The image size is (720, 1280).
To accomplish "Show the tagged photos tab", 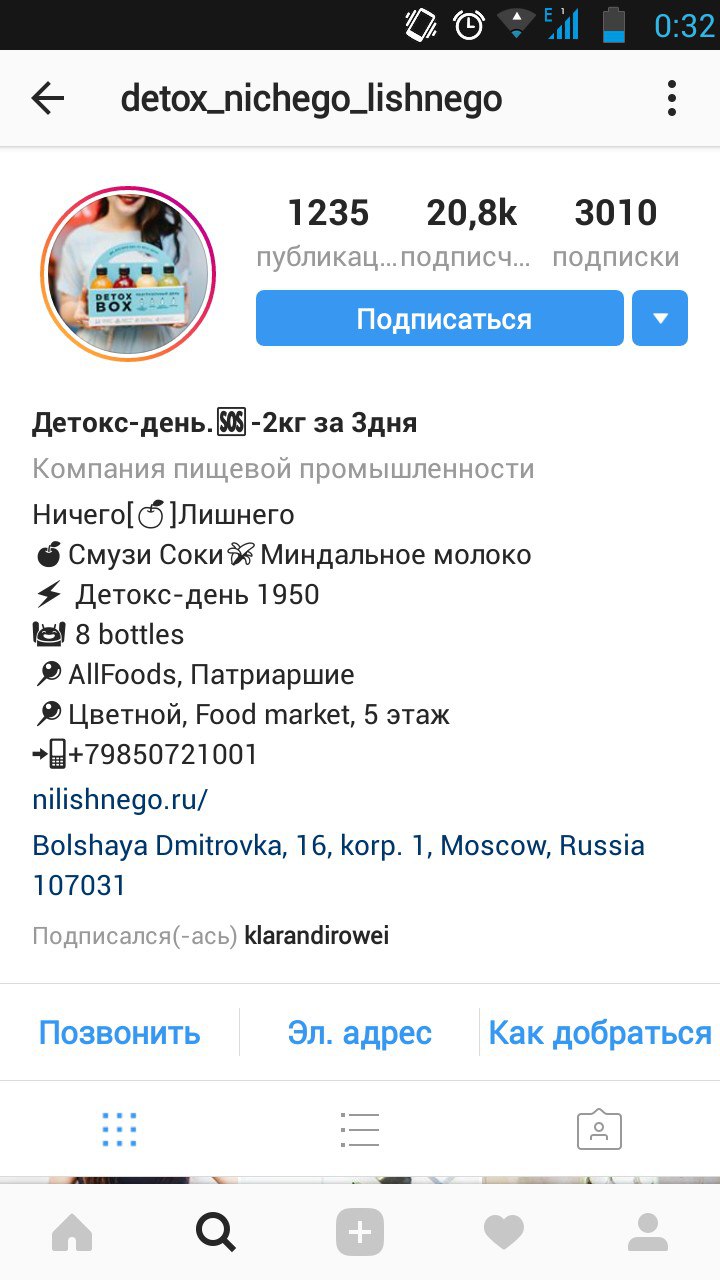I will click(x=599, y=1130).
